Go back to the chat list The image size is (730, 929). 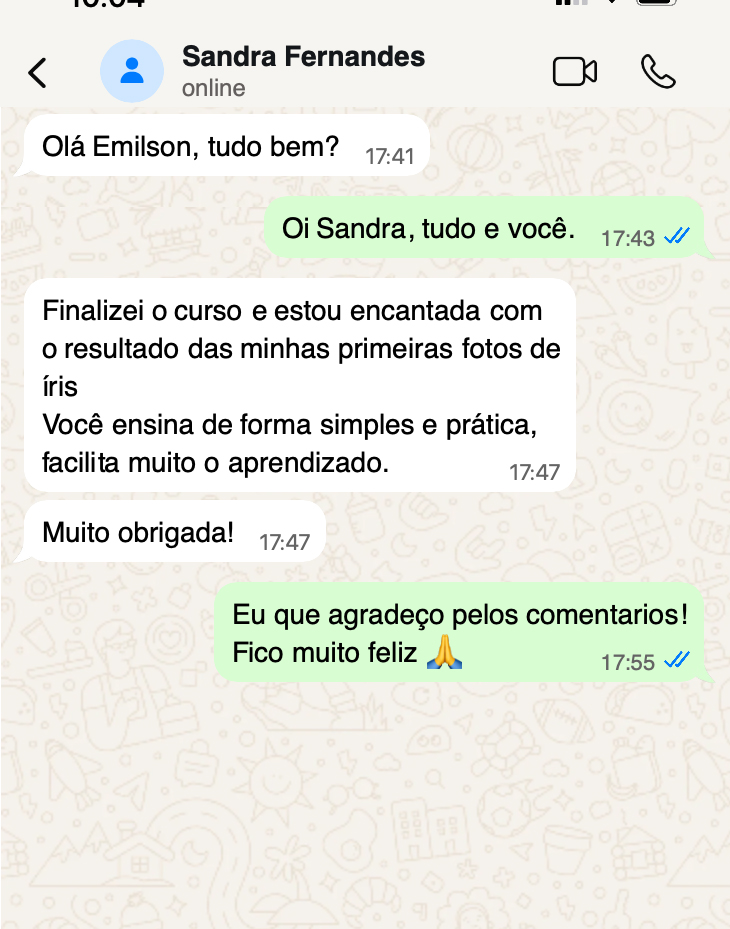click(x=37, y=72)
